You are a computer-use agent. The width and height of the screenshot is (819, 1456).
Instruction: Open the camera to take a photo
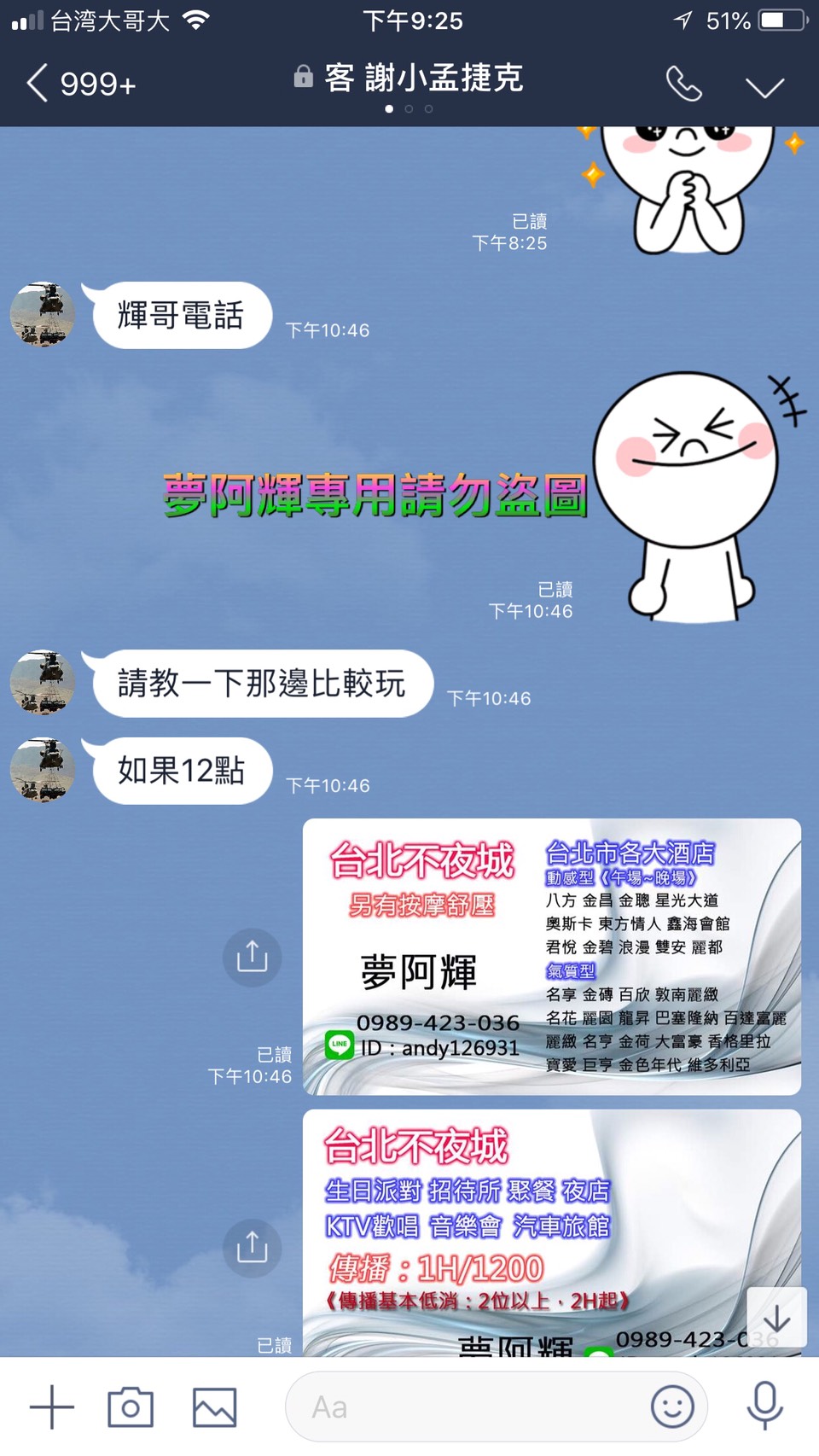tap(131, 1406)
